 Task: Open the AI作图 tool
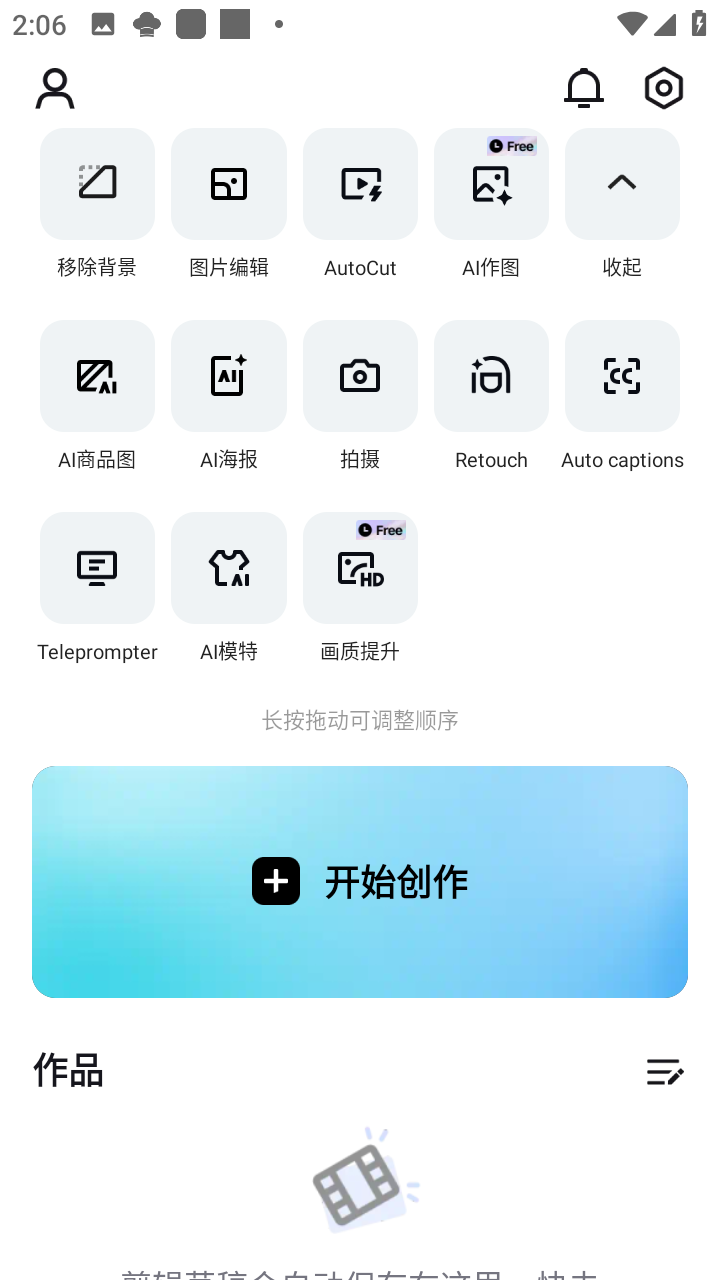point(491,184)
